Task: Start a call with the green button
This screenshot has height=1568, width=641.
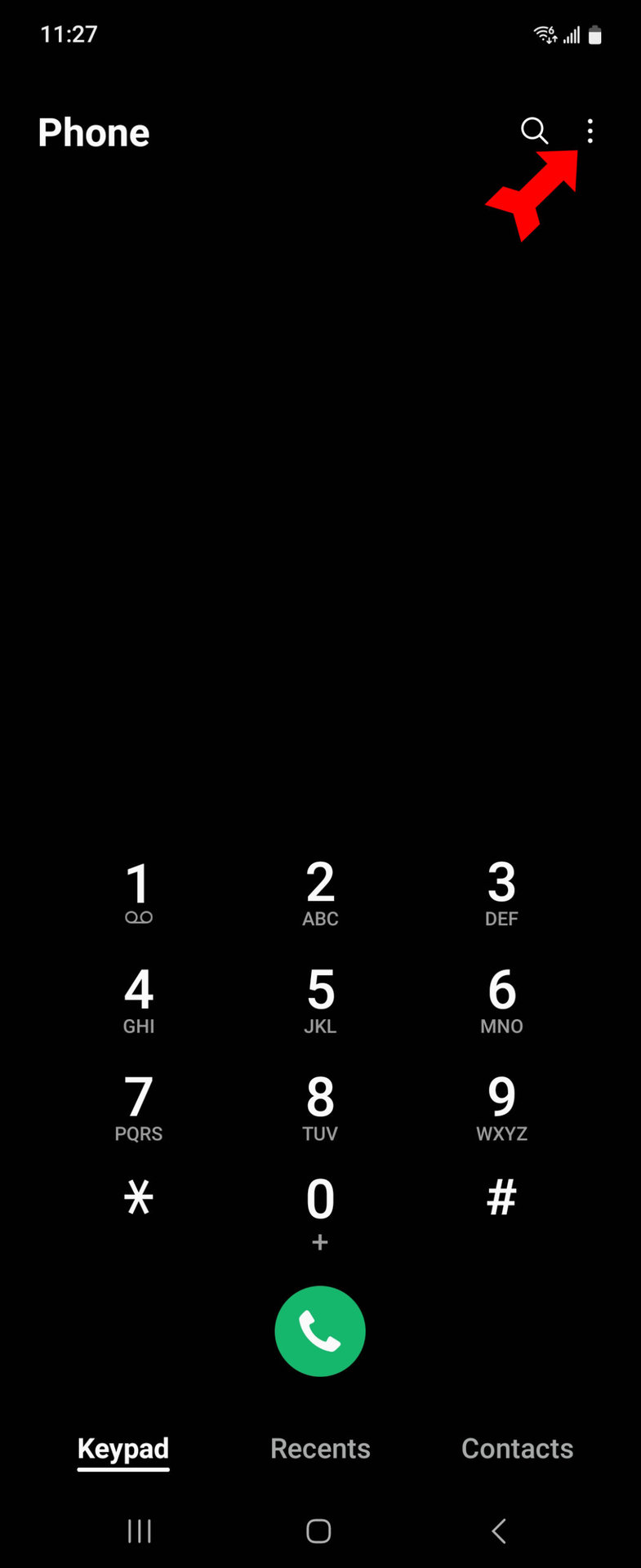Action: [320, 1330]
